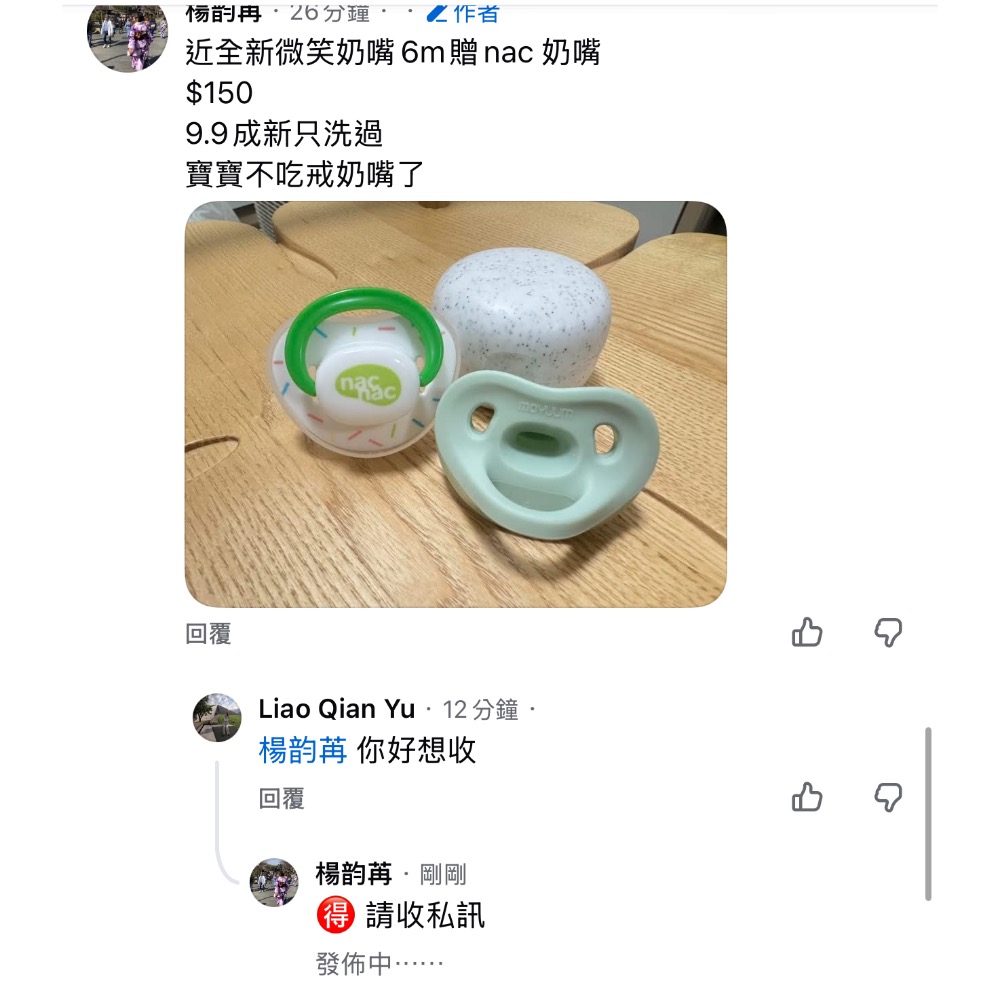Dislike the pacifier sale comment
Image resolution: width=1000 pixels, height=1000 pixels.
(x=888, y=632)
